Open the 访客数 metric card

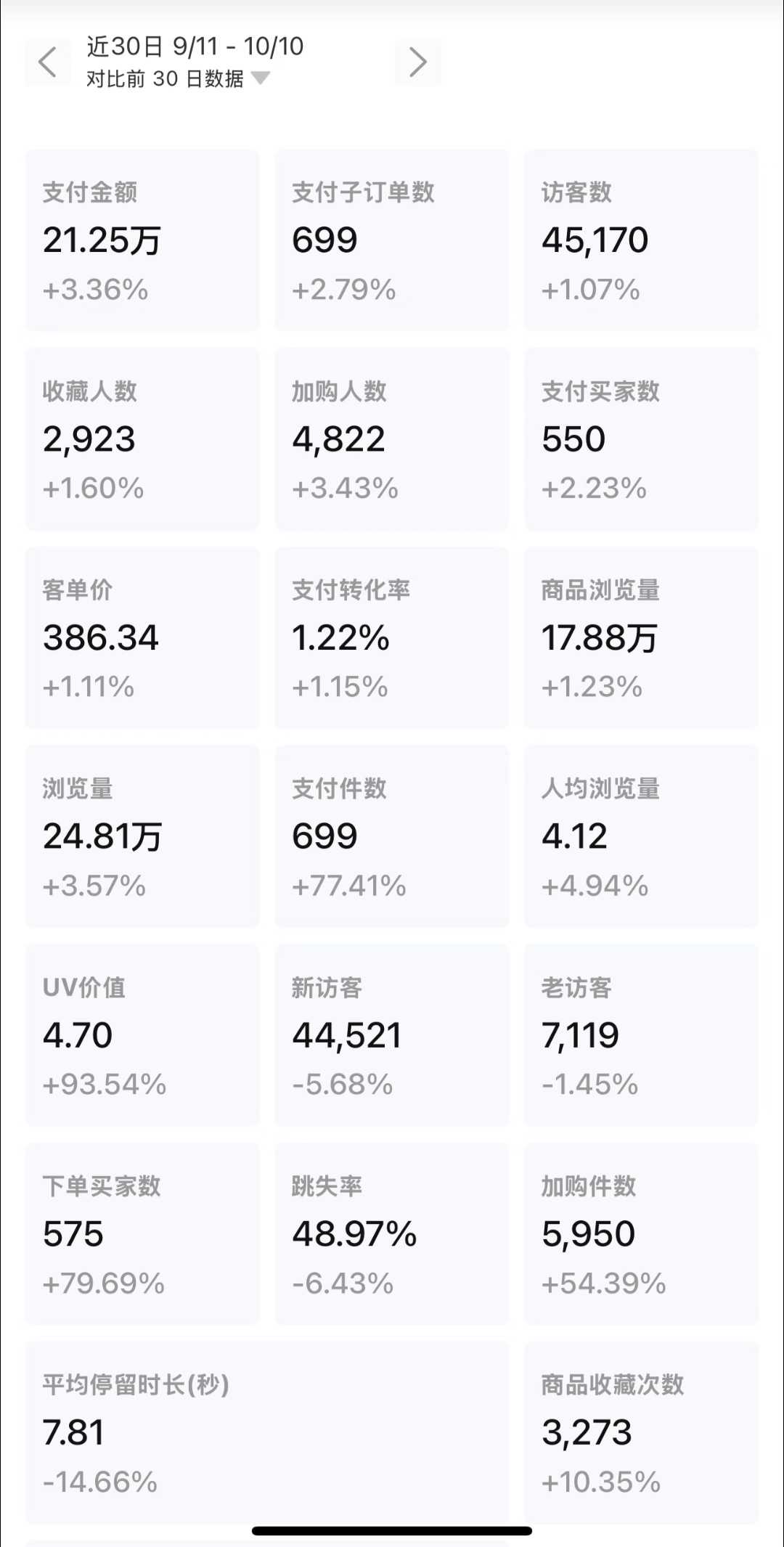[x=640, y=240]
